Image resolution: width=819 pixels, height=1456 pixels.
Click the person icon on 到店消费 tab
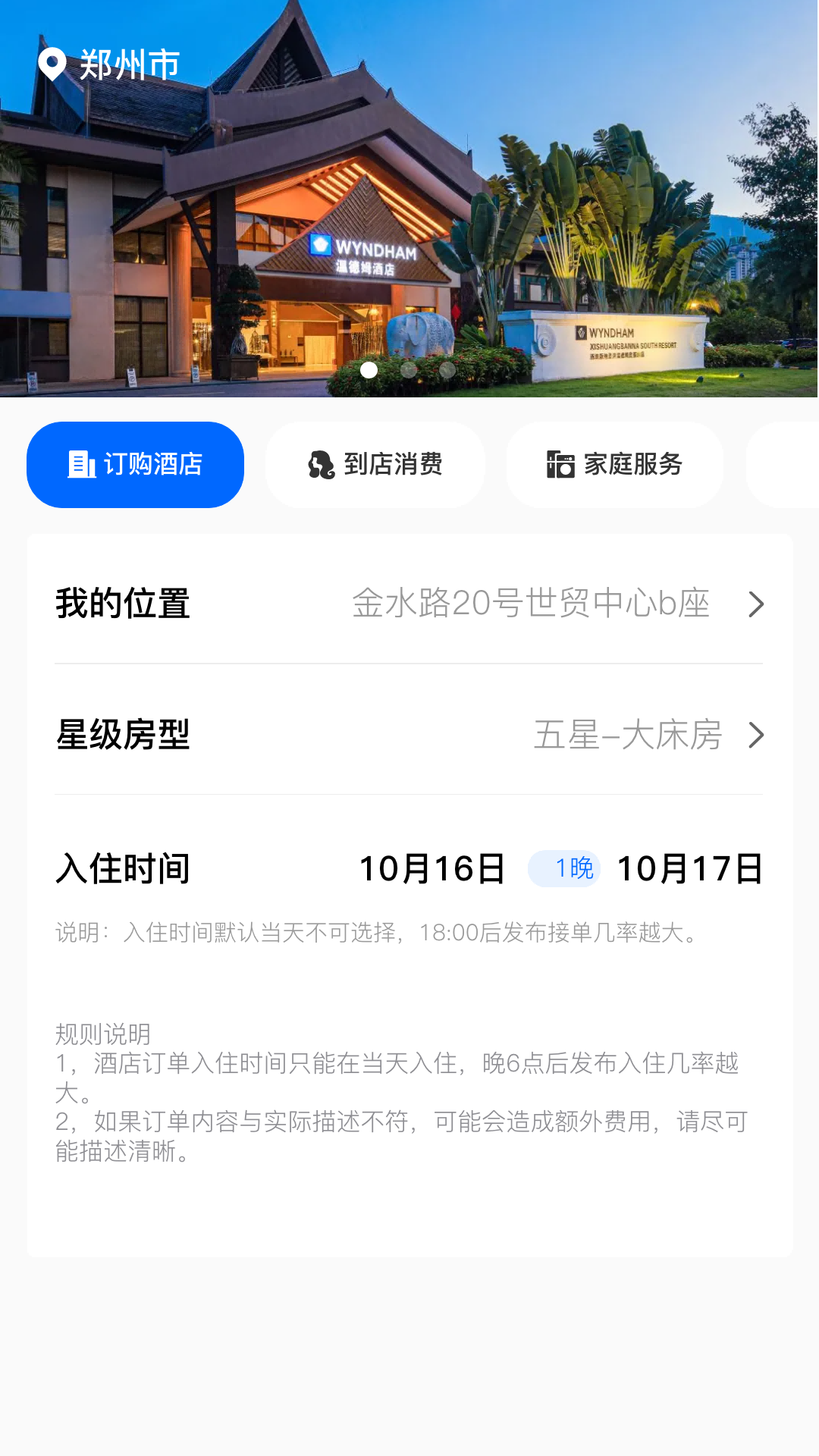click(x=321, y=463)
